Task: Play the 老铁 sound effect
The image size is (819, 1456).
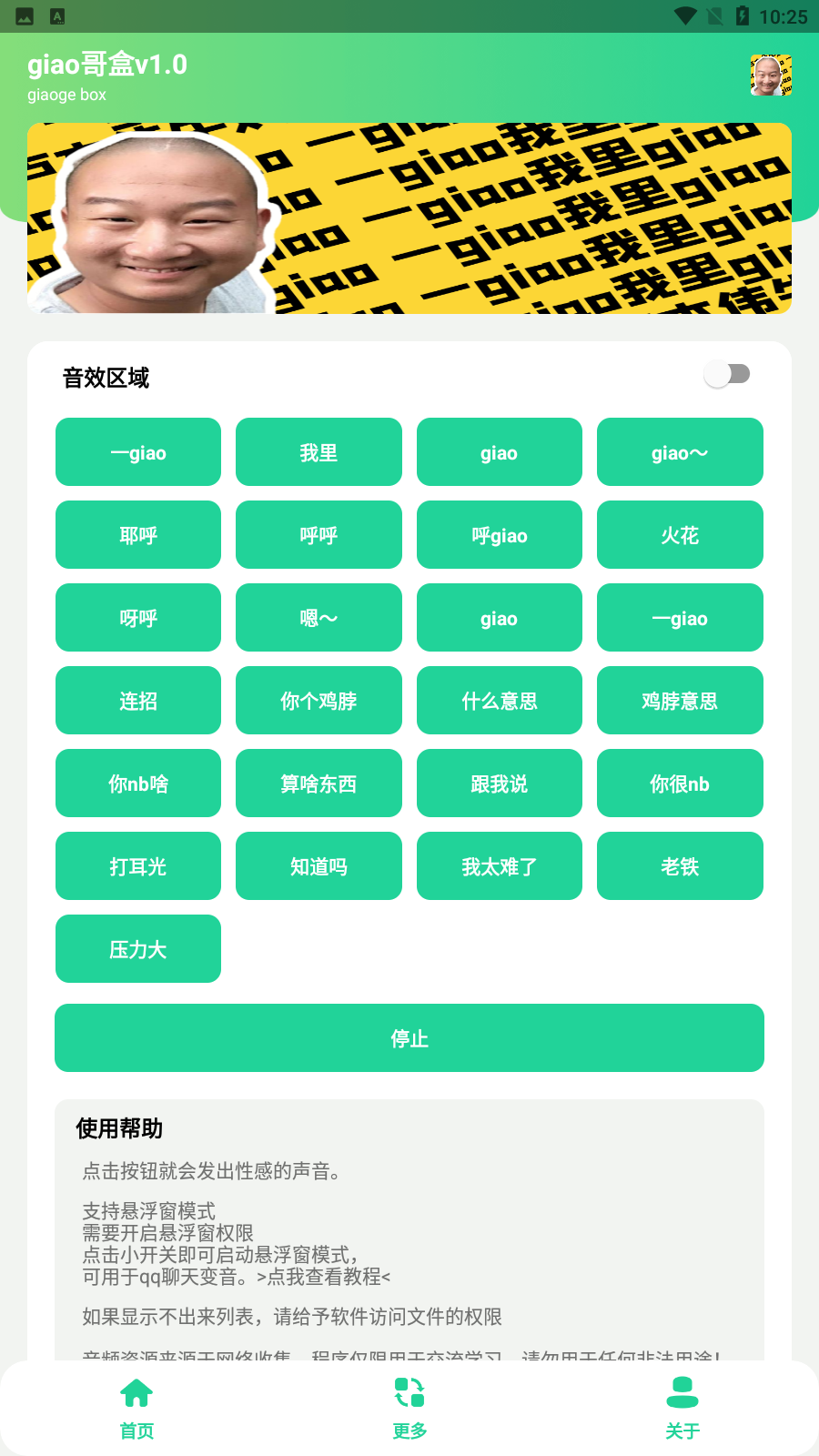Action: 680,866
